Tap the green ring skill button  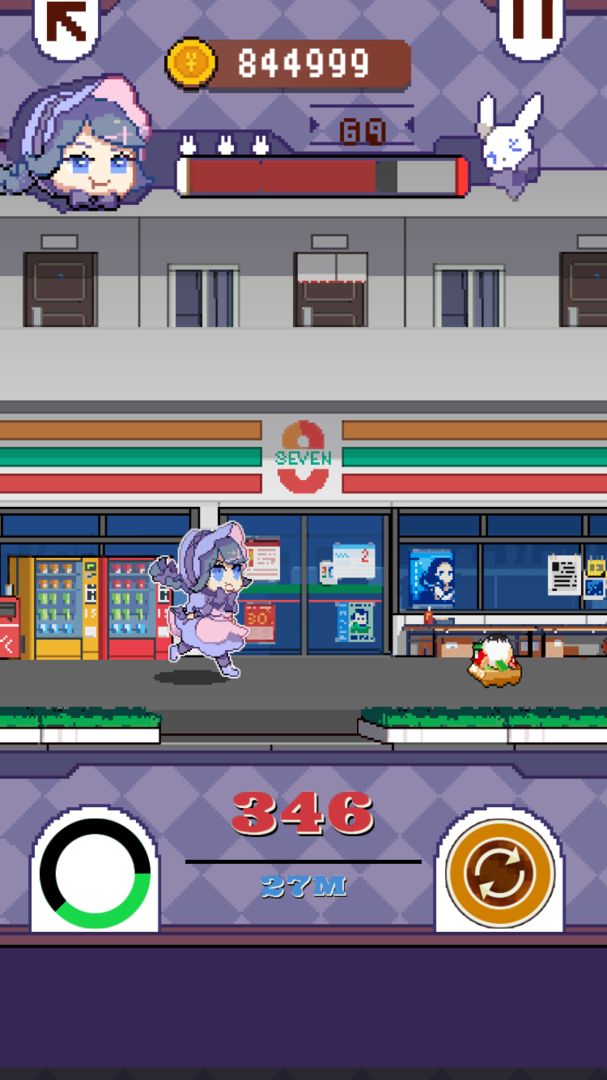point(95,872)
